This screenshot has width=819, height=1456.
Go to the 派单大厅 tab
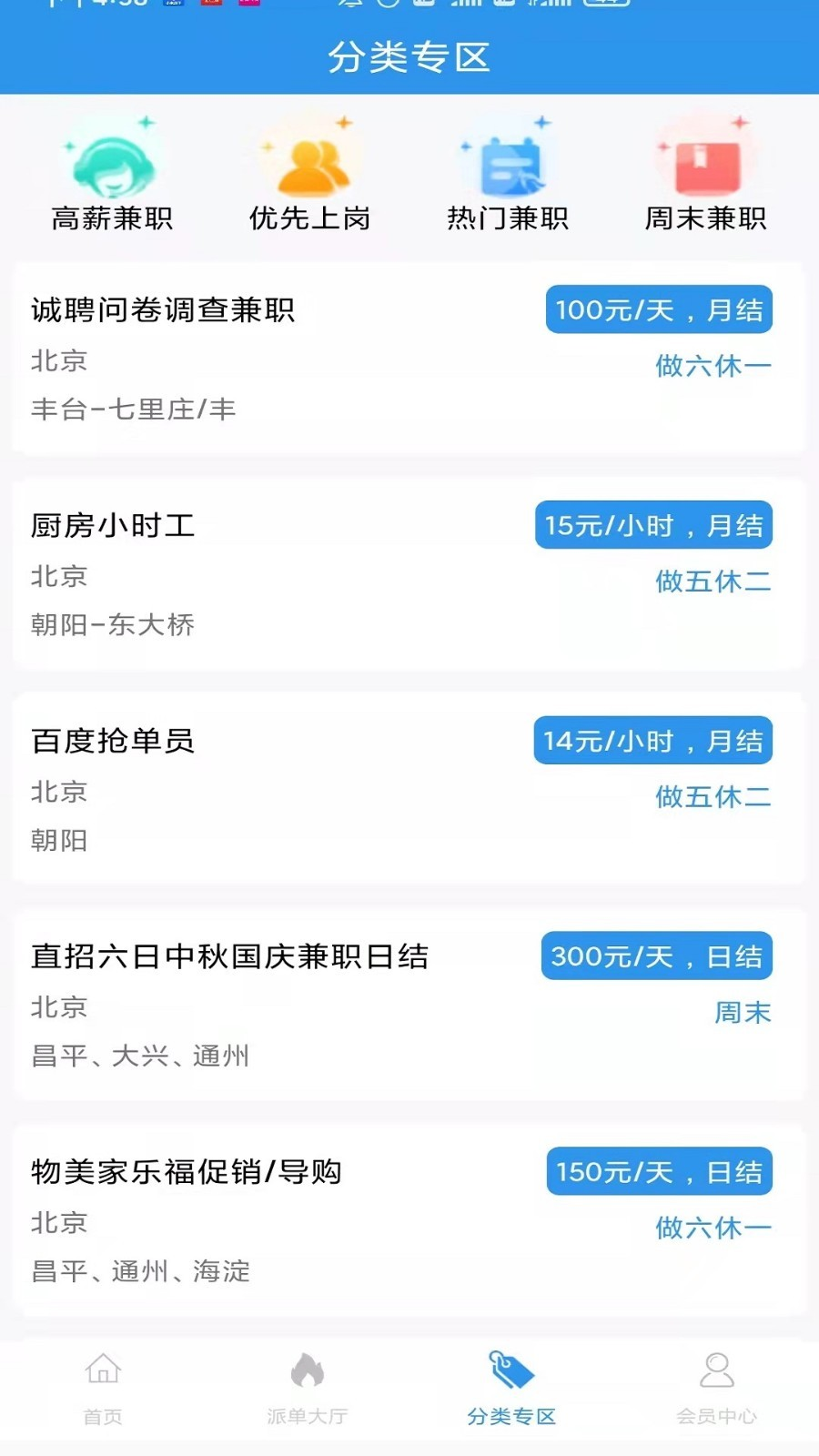(x=307, y=1388)
